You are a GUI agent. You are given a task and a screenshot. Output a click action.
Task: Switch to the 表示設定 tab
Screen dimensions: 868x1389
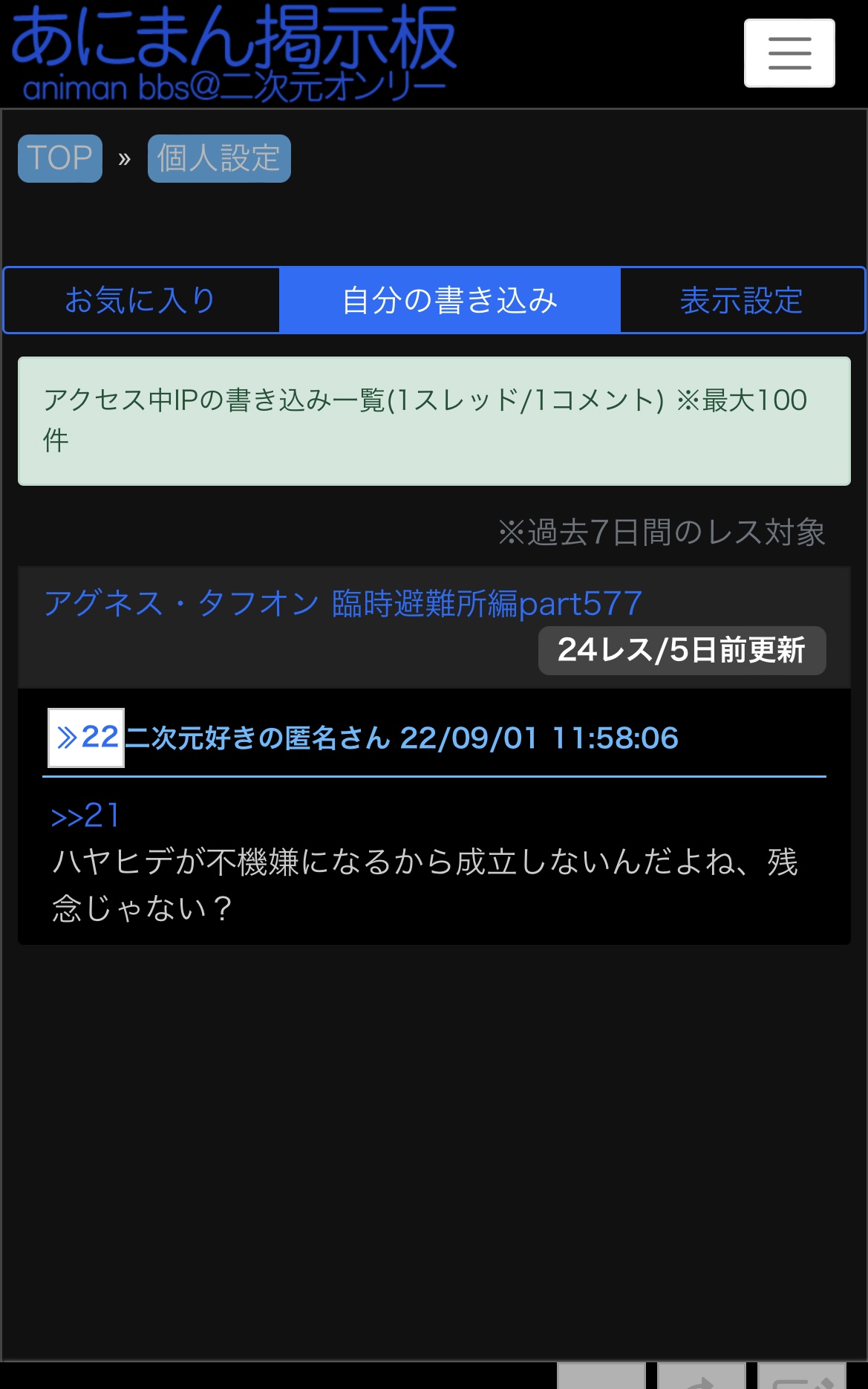[x=742, y=300]
